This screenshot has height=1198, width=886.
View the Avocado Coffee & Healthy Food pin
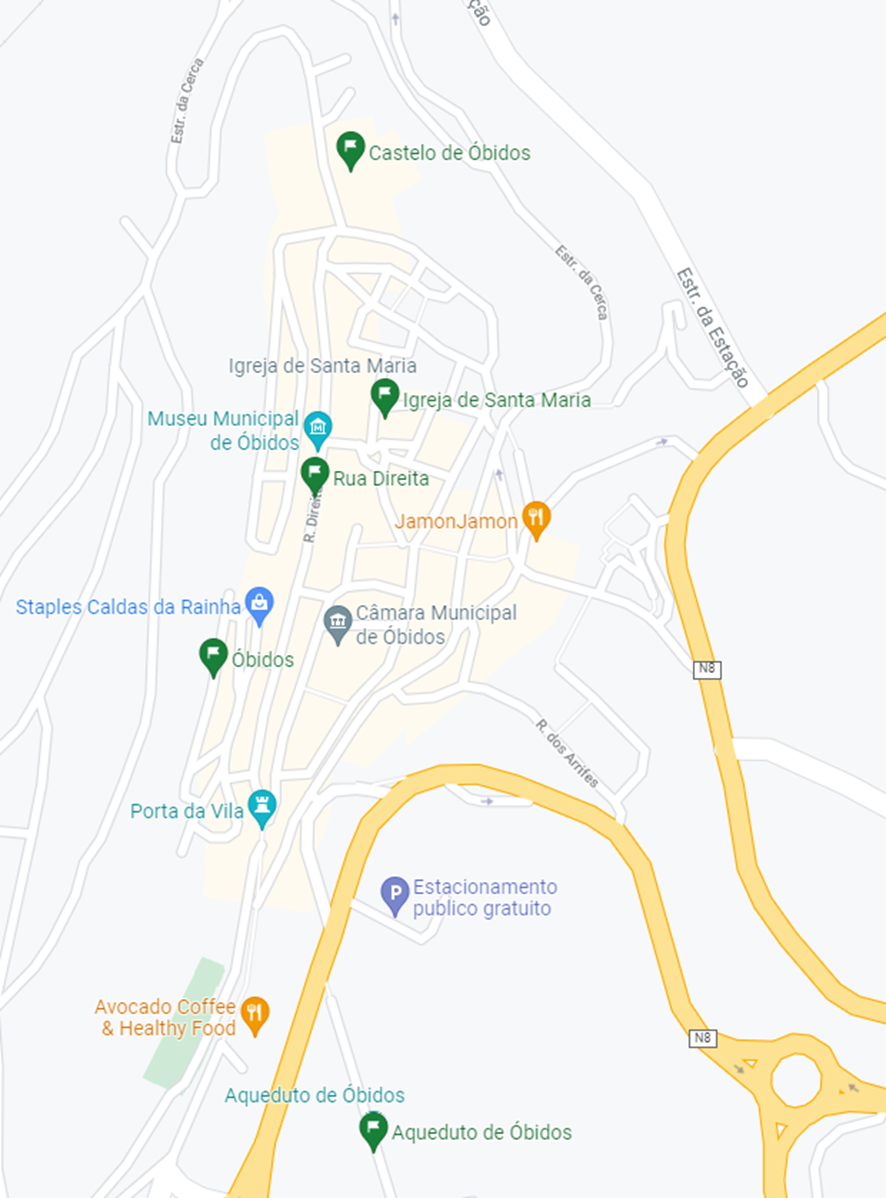click(256, 1014)
